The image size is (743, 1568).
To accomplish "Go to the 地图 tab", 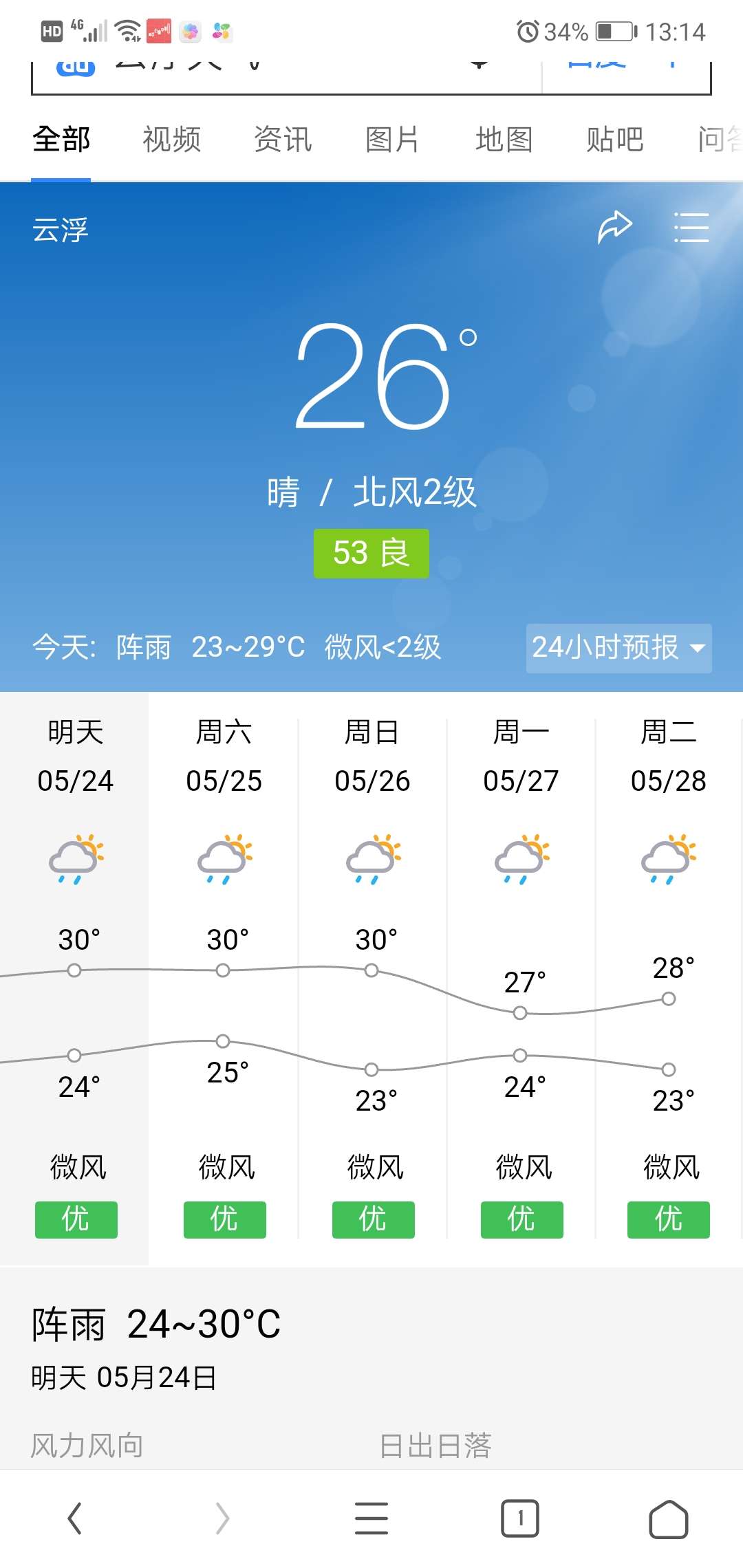I will [x=504, y=140].
